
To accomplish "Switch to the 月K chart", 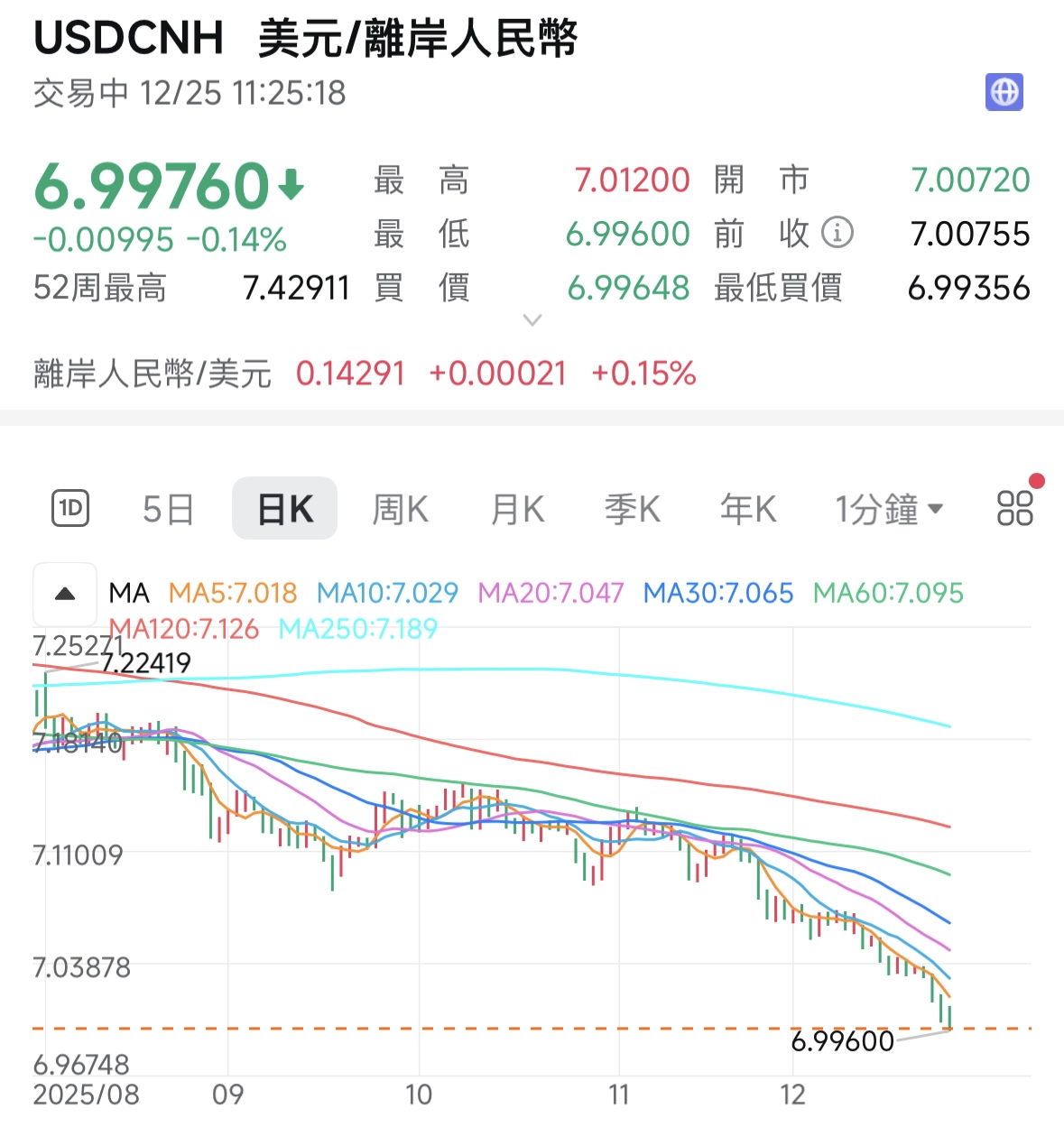I will pos(517,510).
